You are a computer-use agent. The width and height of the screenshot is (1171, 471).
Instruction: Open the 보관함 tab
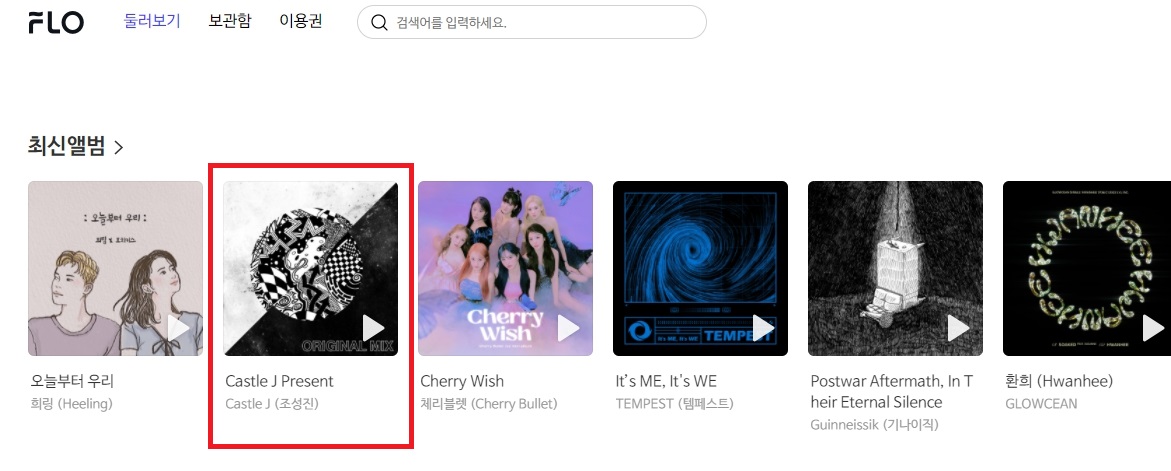click(x=230, y=21)
